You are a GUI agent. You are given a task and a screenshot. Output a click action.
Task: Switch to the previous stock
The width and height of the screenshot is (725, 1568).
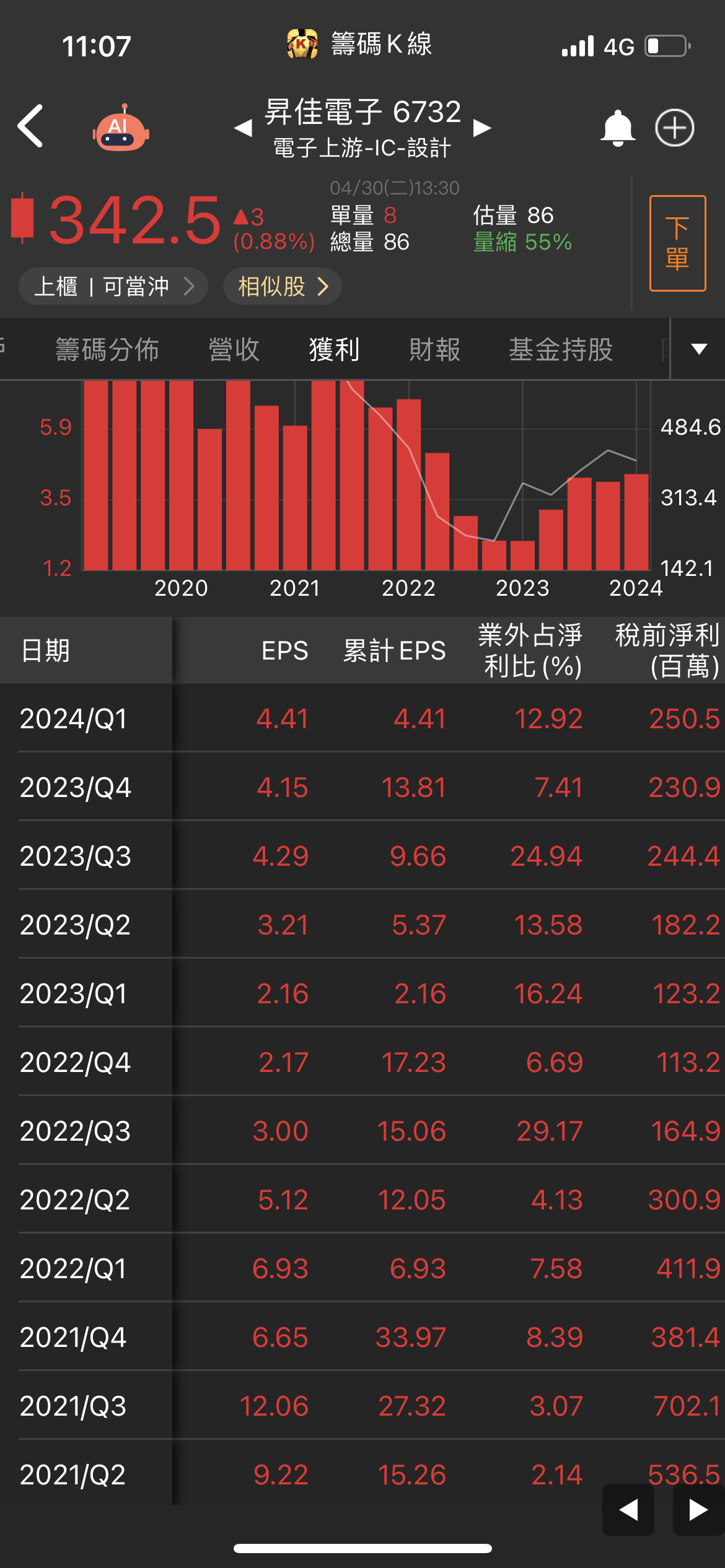tap(243, 128)
